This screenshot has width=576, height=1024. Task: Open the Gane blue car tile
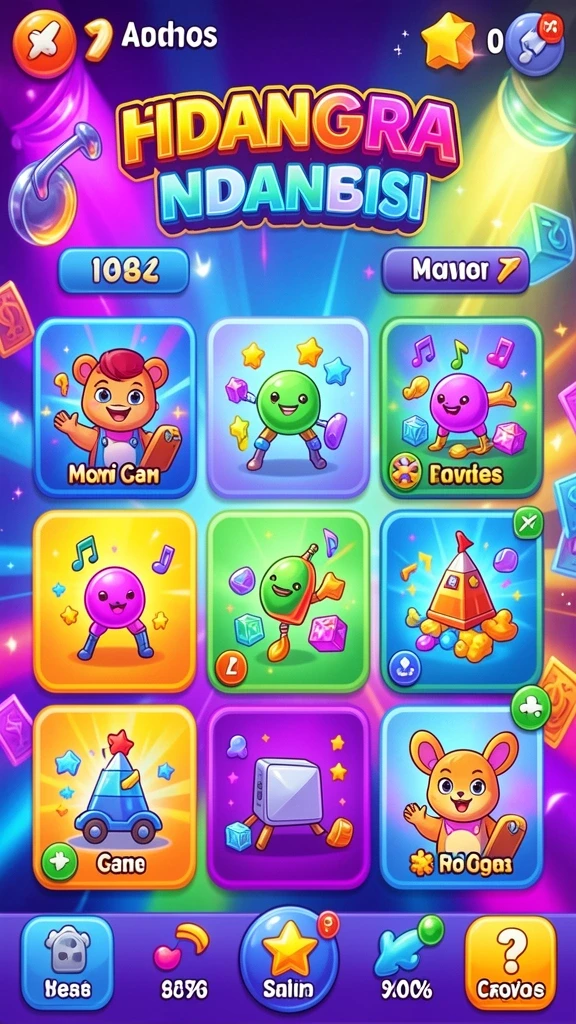point(115,797)
